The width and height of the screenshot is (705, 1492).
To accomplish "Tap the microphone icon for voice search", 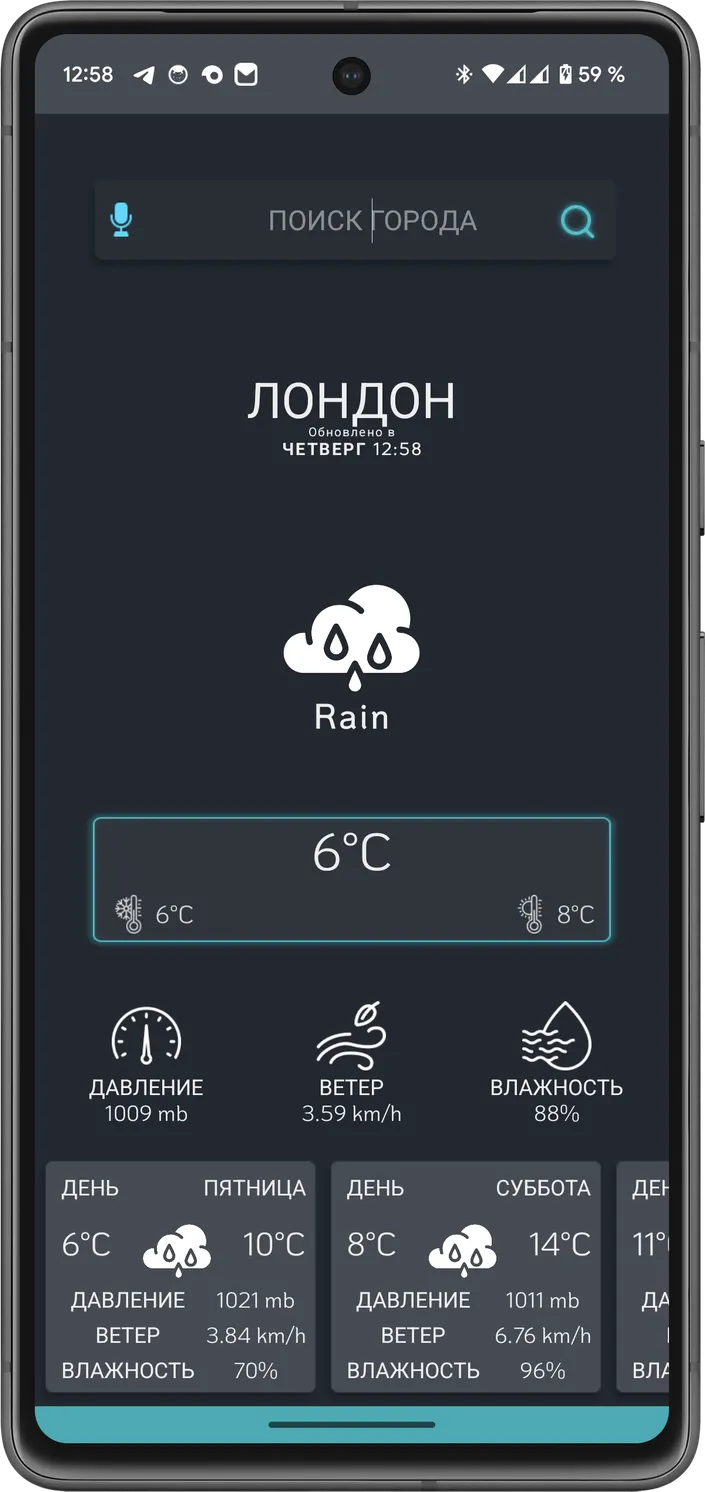I will [x=121, y=220].
